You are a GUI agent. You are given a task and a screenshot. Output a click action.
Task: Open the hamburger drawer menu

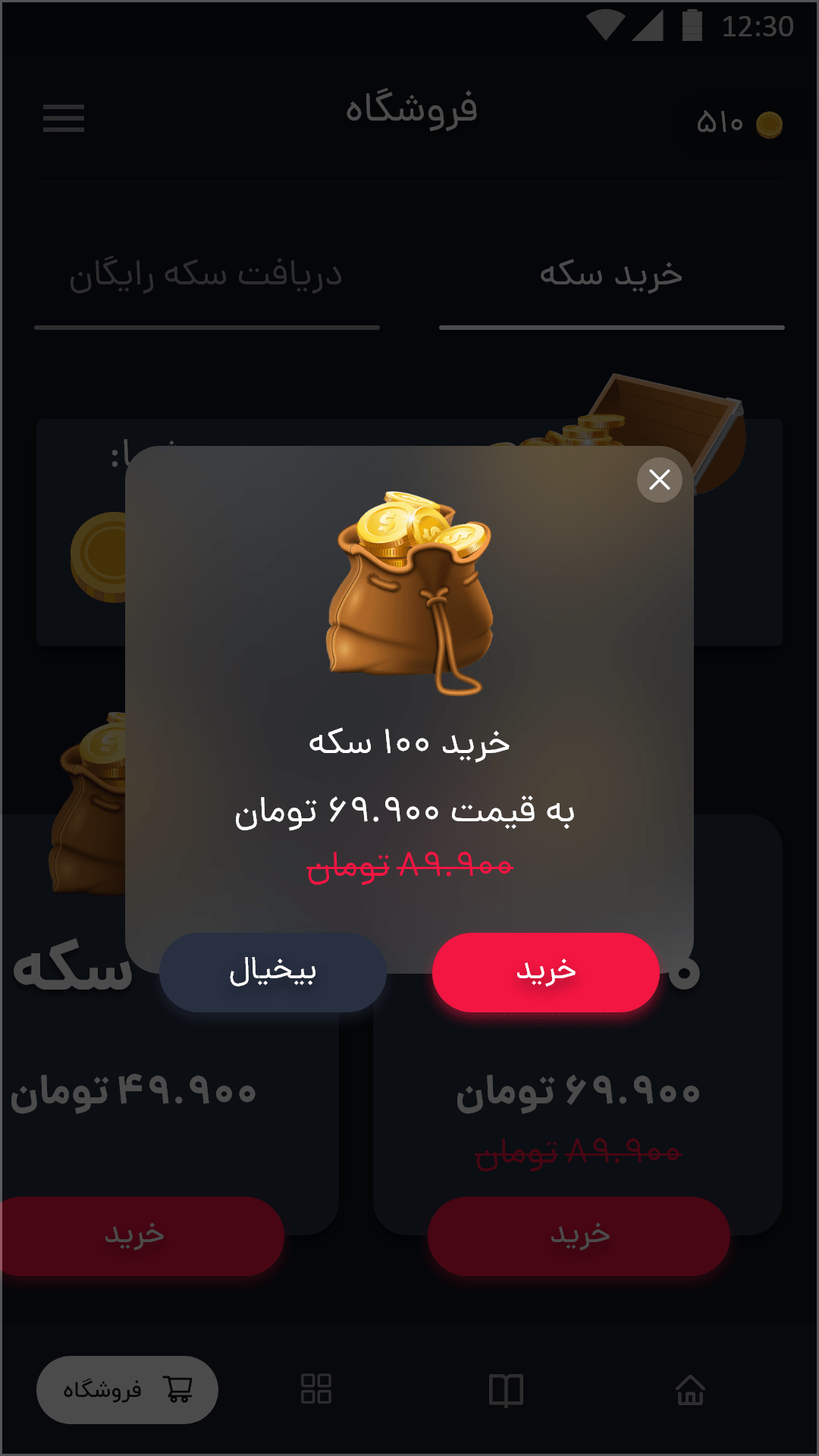64,118
